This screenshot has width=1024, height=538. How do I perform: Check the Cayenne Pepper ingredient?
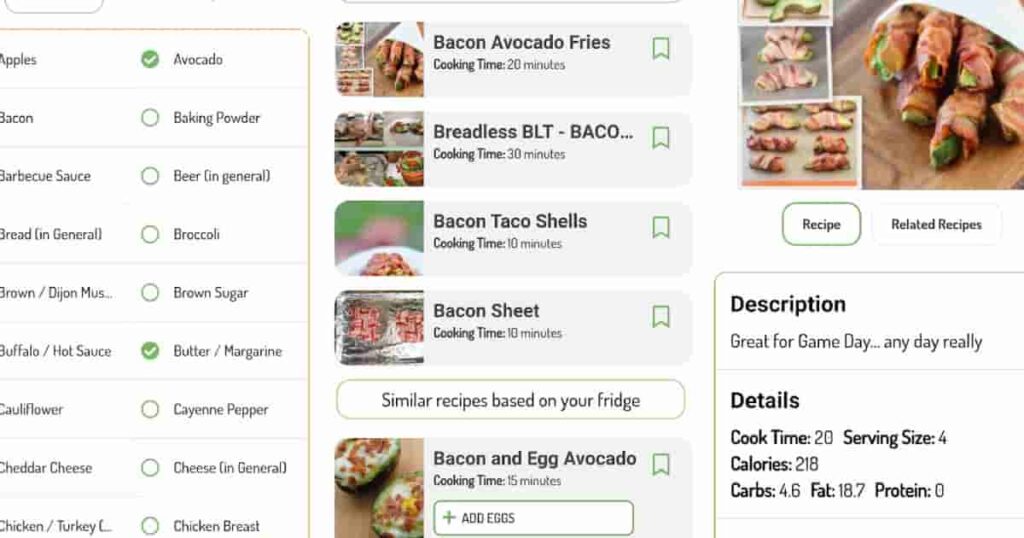click(150, 409)
